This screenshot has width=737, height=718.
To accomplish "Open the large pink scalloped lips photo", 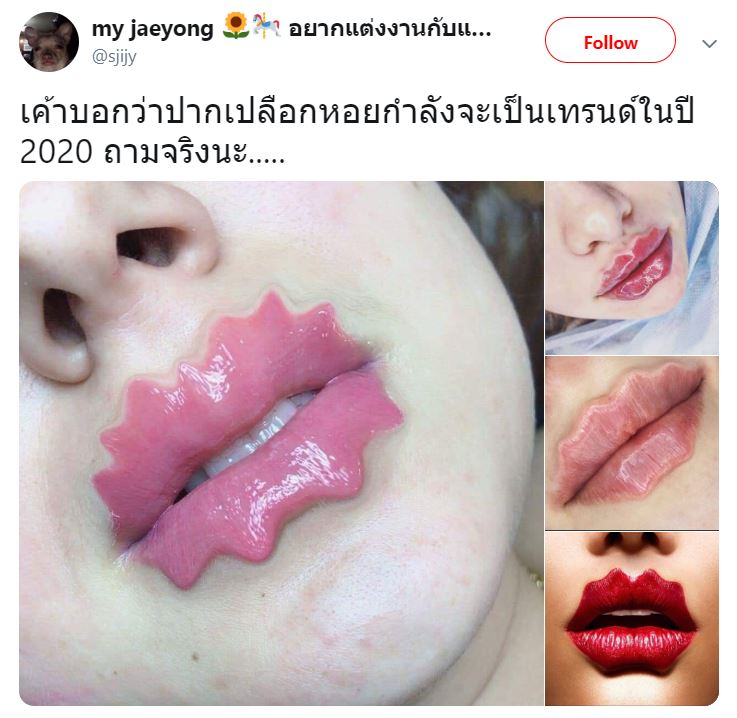I will click(x=280, y=443).
